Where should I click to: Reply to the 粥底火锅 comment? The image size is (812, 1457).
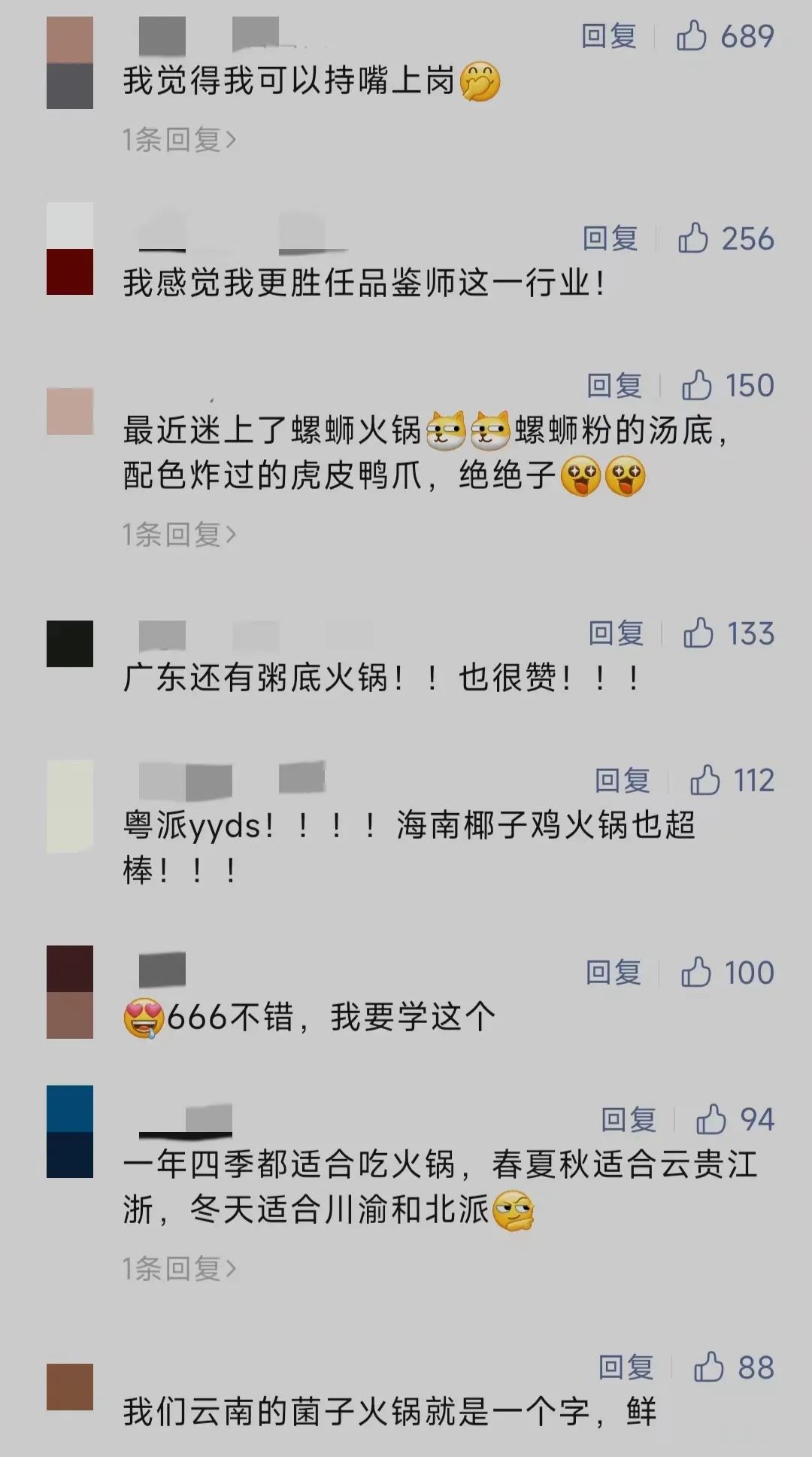(x=616, y=633)
